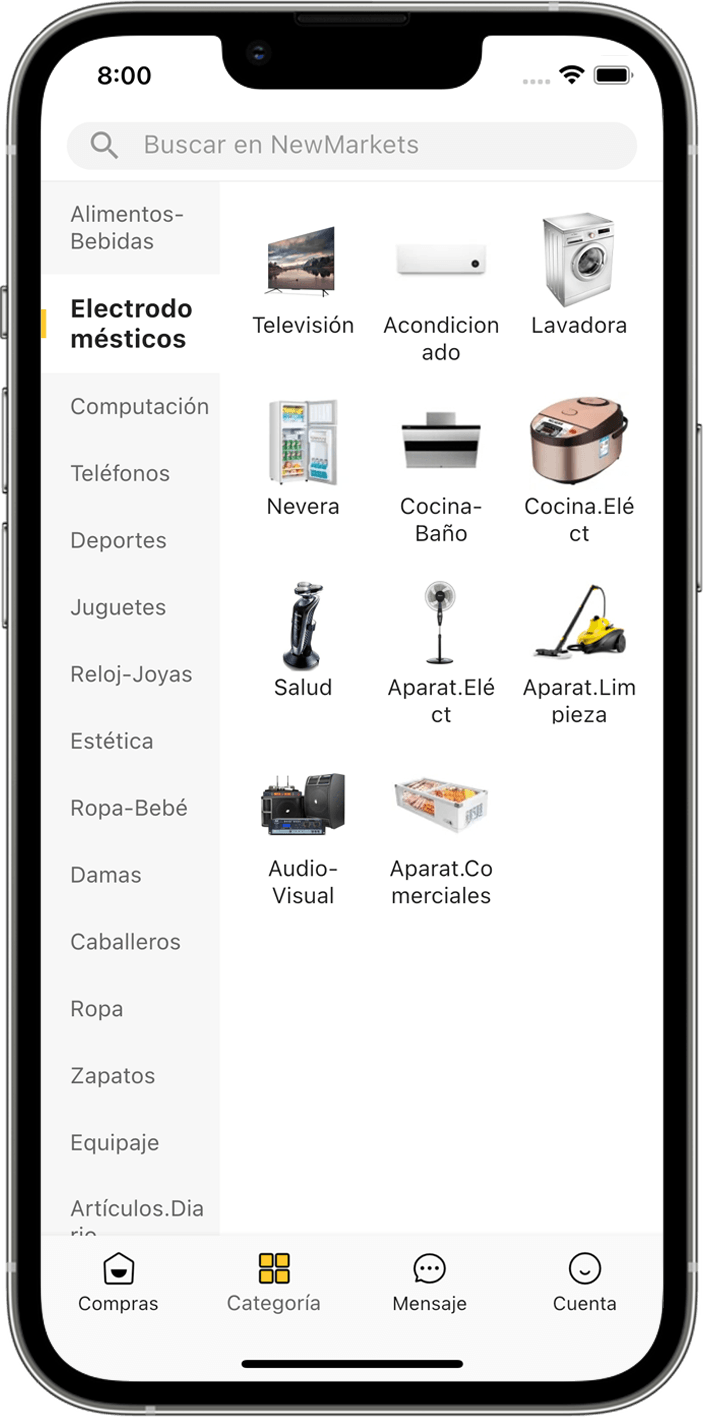Tap the Lavadora product category

[x=579, y=275]
